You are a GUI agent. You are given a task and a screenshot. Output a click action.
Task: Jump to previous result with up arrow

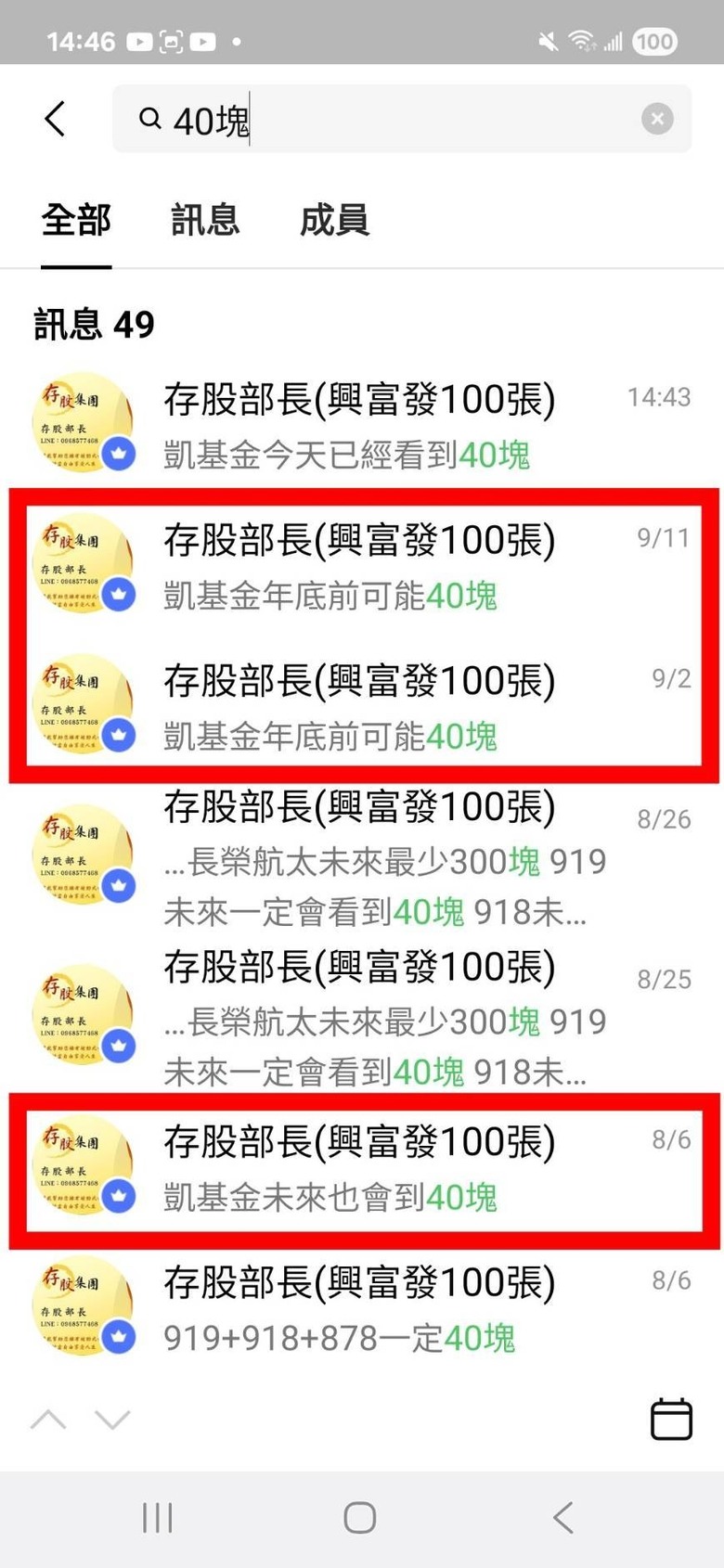[x=48, y=1420]
